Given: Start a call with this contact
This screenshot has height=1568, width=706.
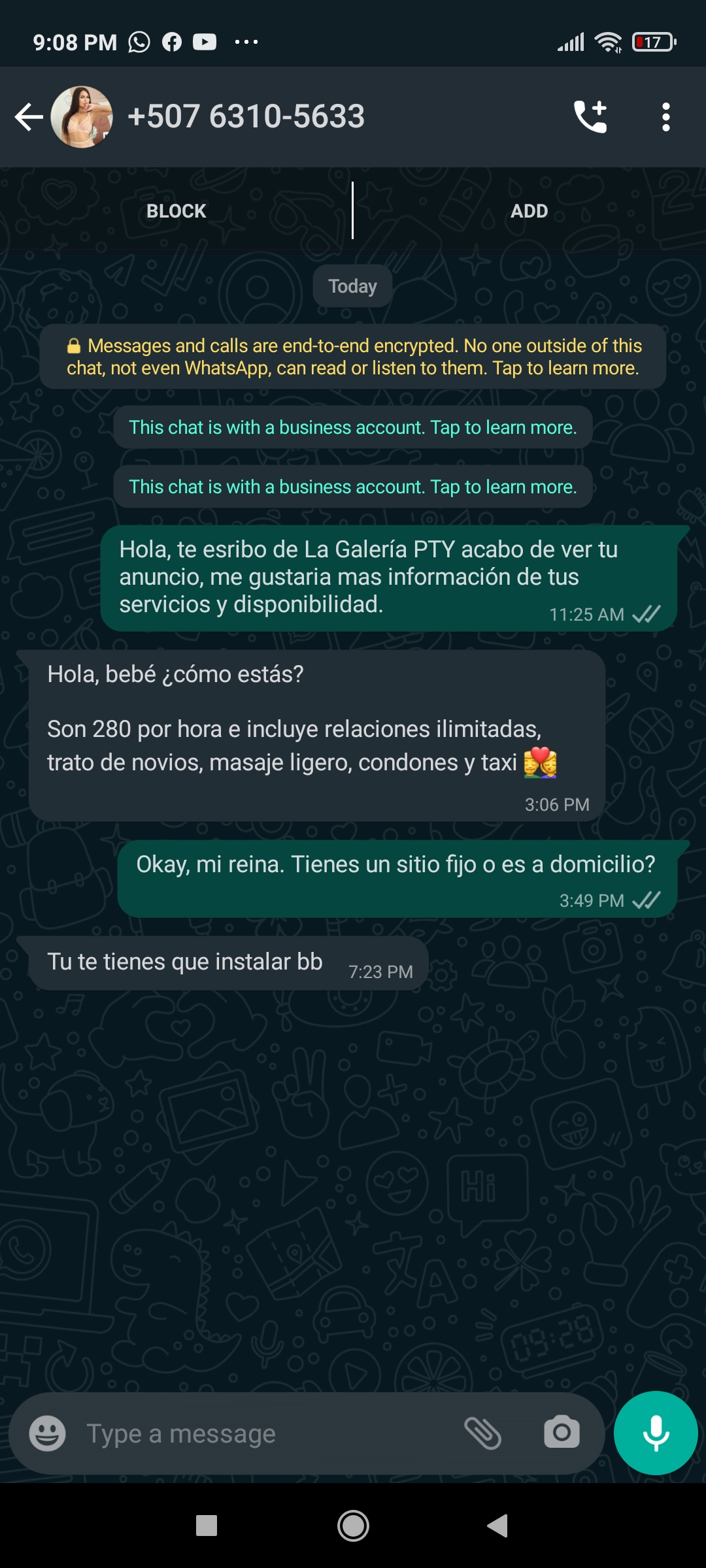Looking at the screenshot, I should 590,117.
